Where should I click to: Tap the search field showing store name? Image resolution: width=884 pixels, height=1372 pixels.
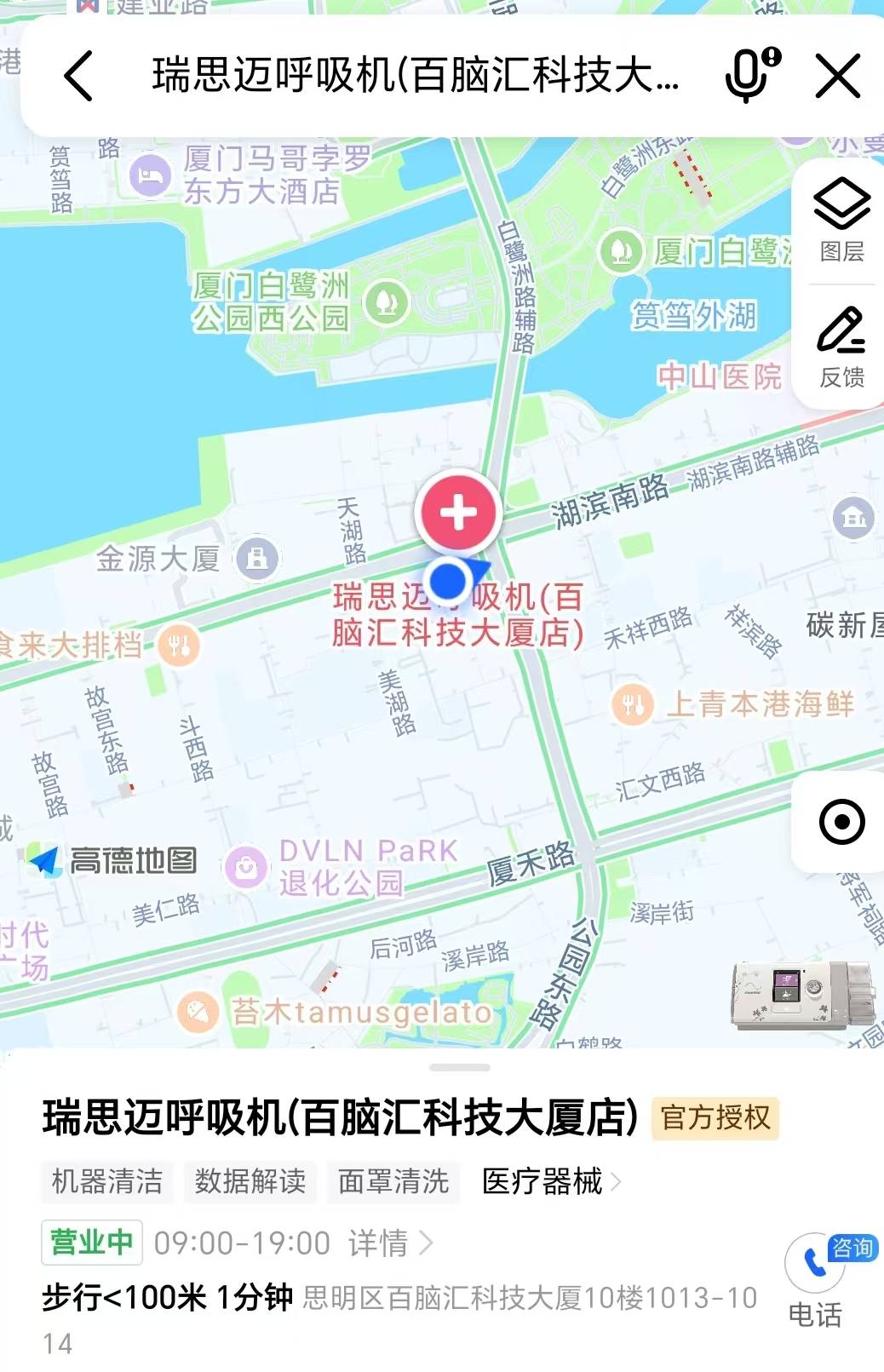tap(409, 75)
